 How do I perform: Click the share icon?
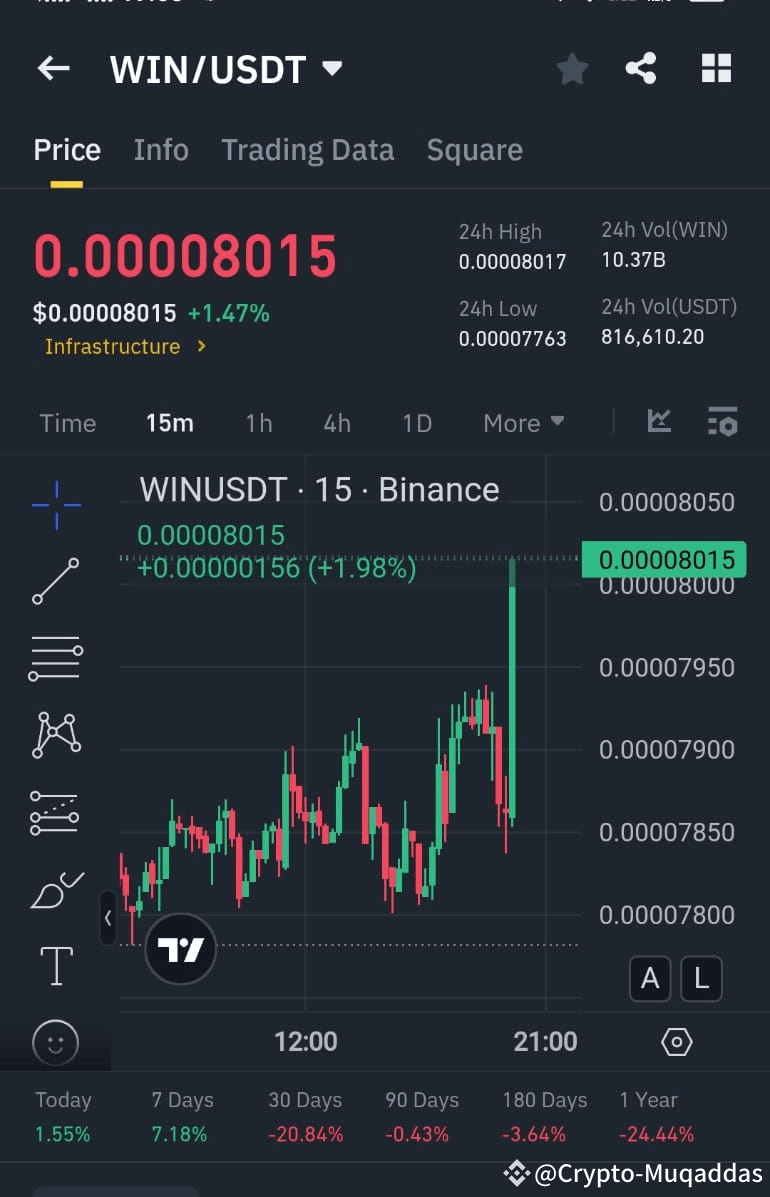[641, 67]
